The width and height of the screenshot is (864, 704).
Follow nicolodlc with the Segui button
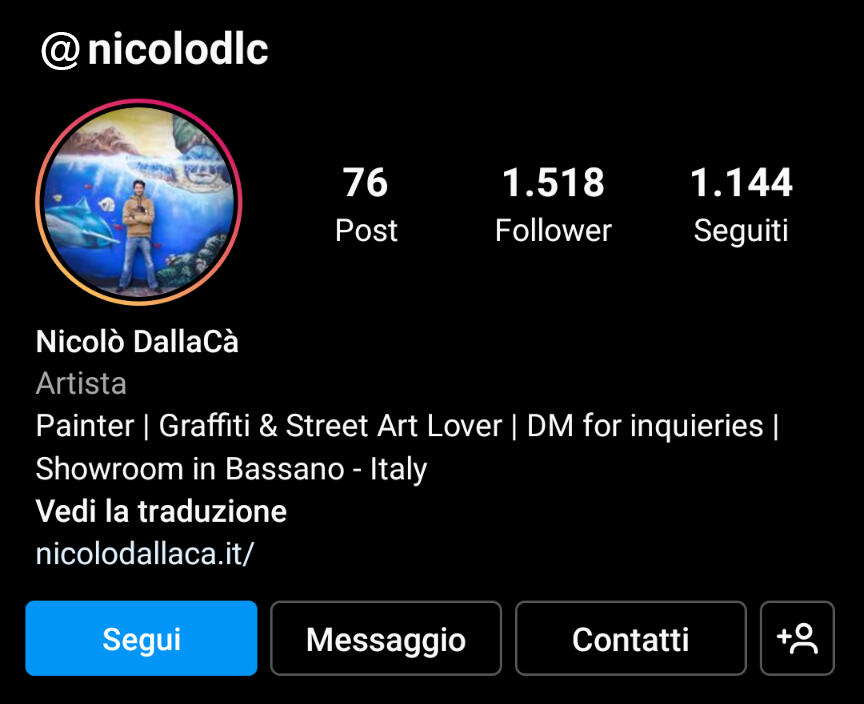[x=141, y=638]
